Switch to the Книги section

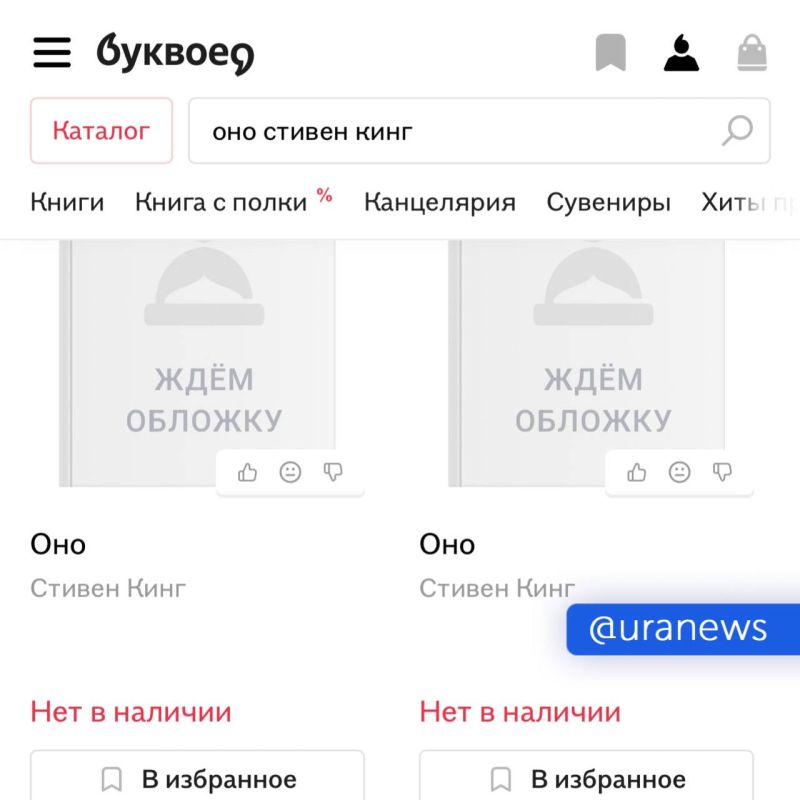[67, 202]
